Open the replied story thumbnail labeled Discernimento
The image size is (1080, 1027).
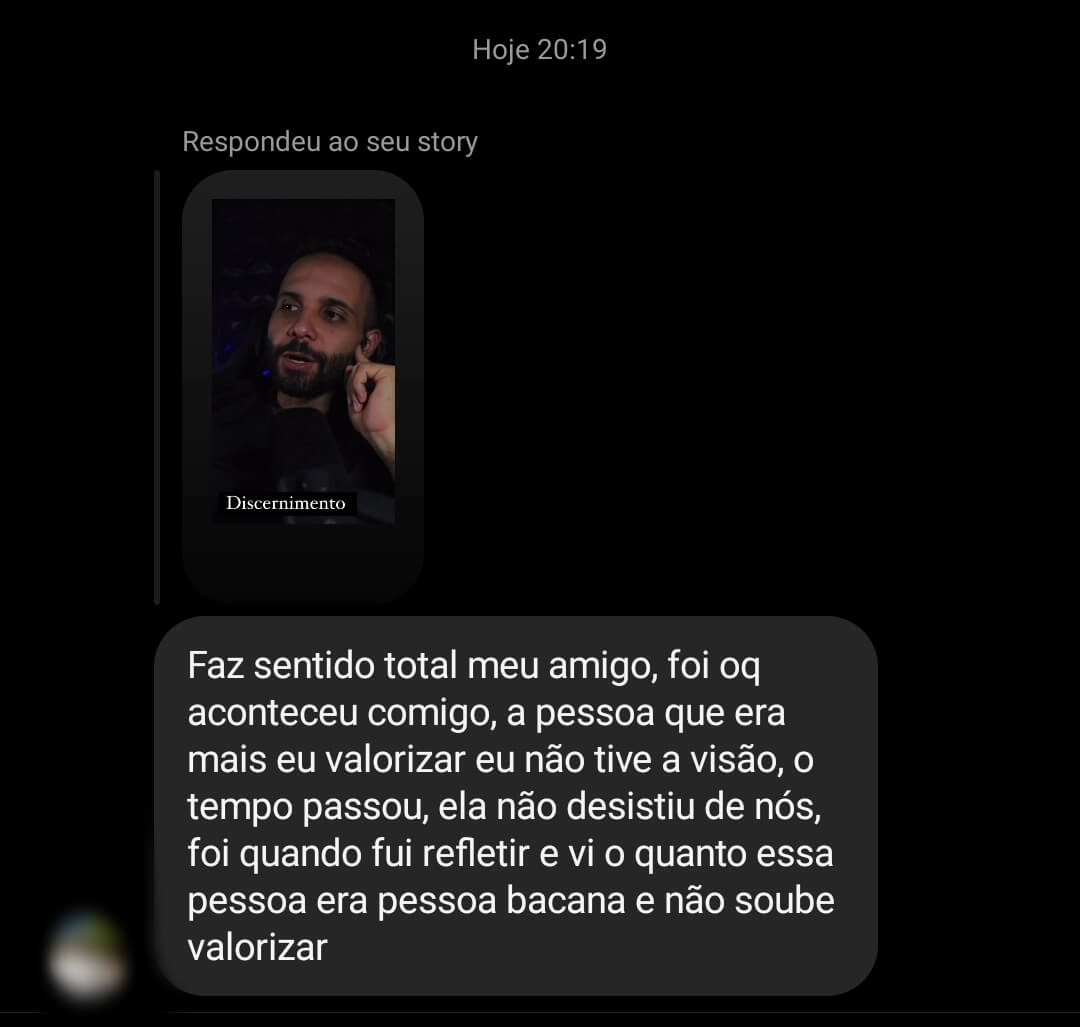(x=303, y=385)
